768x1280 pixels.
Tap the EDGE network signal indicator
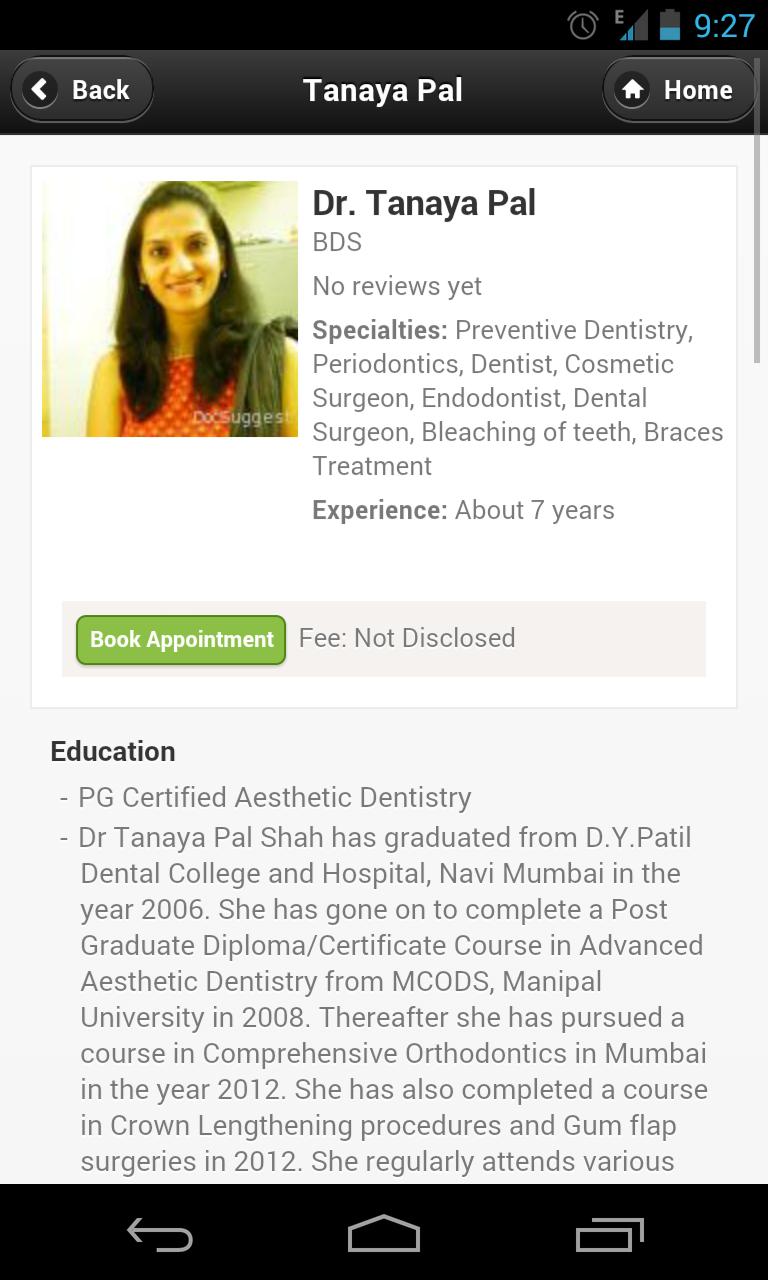click(634, 26)
